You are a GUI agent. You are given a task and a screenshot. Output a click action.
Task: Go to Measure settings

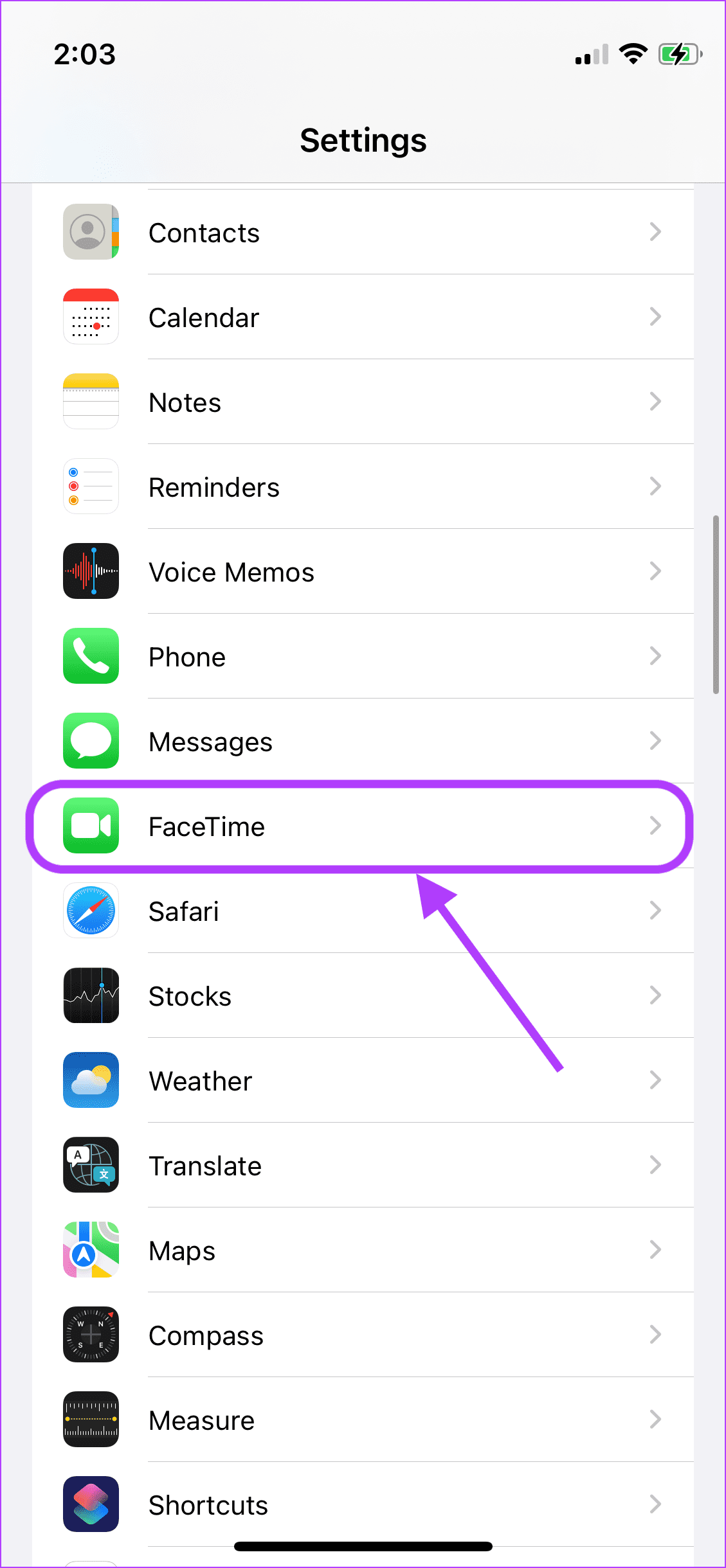click(x=363, y=1420)
